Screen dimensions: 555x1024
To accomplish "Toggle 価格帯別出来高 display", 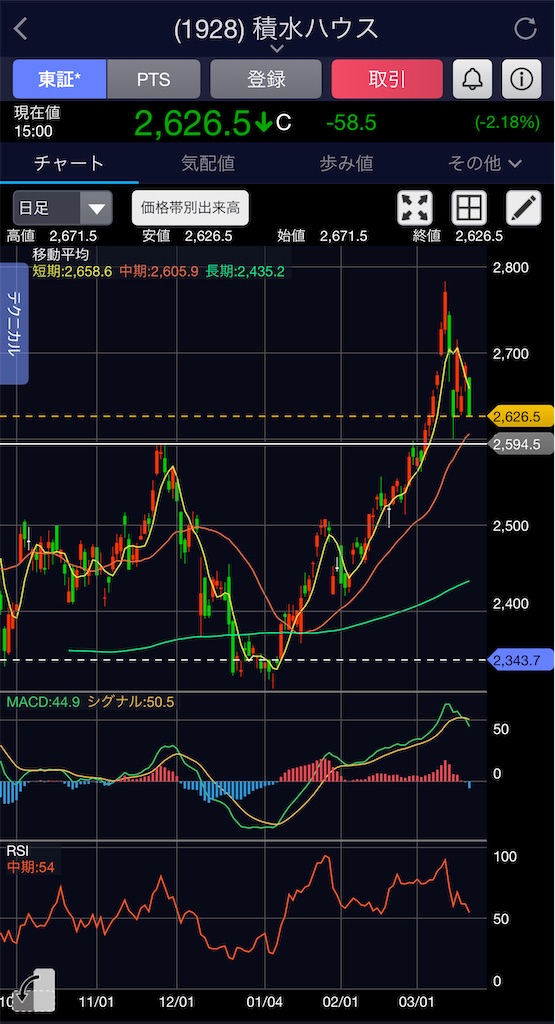I will 190,208.
